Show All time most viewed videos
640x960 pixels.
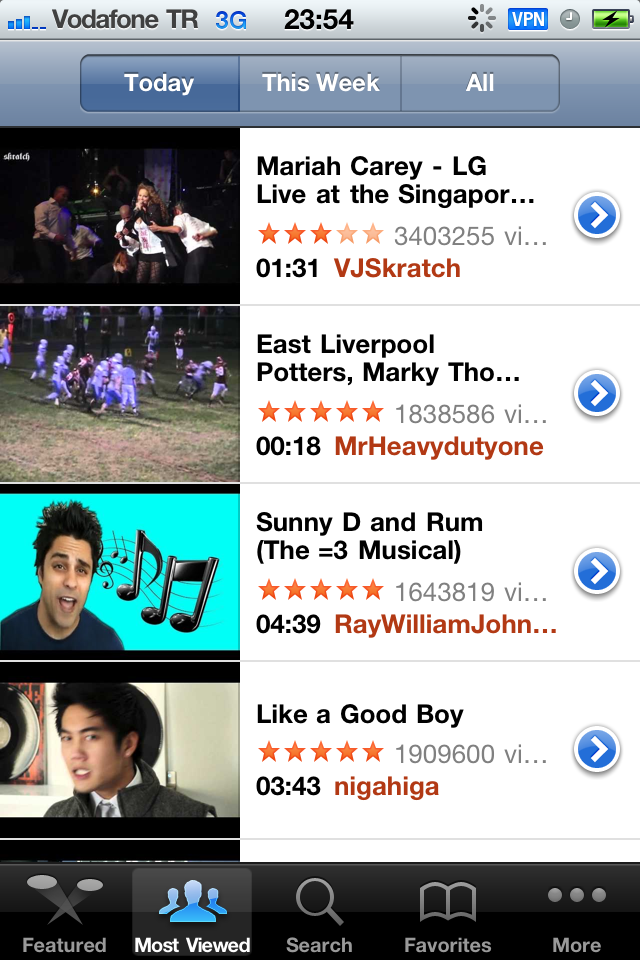pos(480,83)
